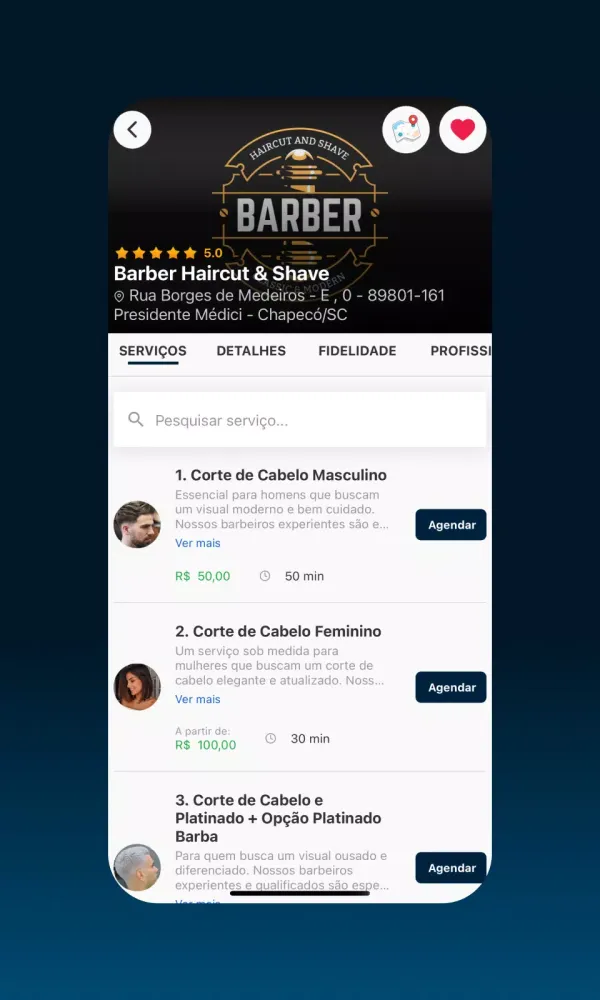Screen dimensions: 600x1000
Task: Select the Serviços tab
Action: coord(153,351)
